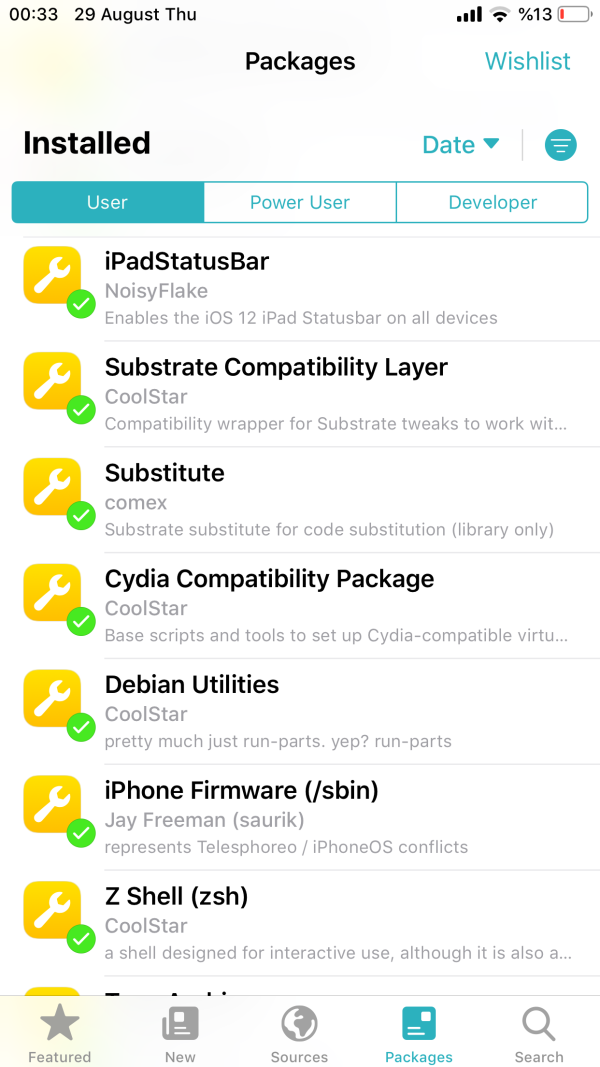This screenshot has height=1067, width=600.
Task: Open Cydia Compatibility Package details
Action: [x=300, y=606]
